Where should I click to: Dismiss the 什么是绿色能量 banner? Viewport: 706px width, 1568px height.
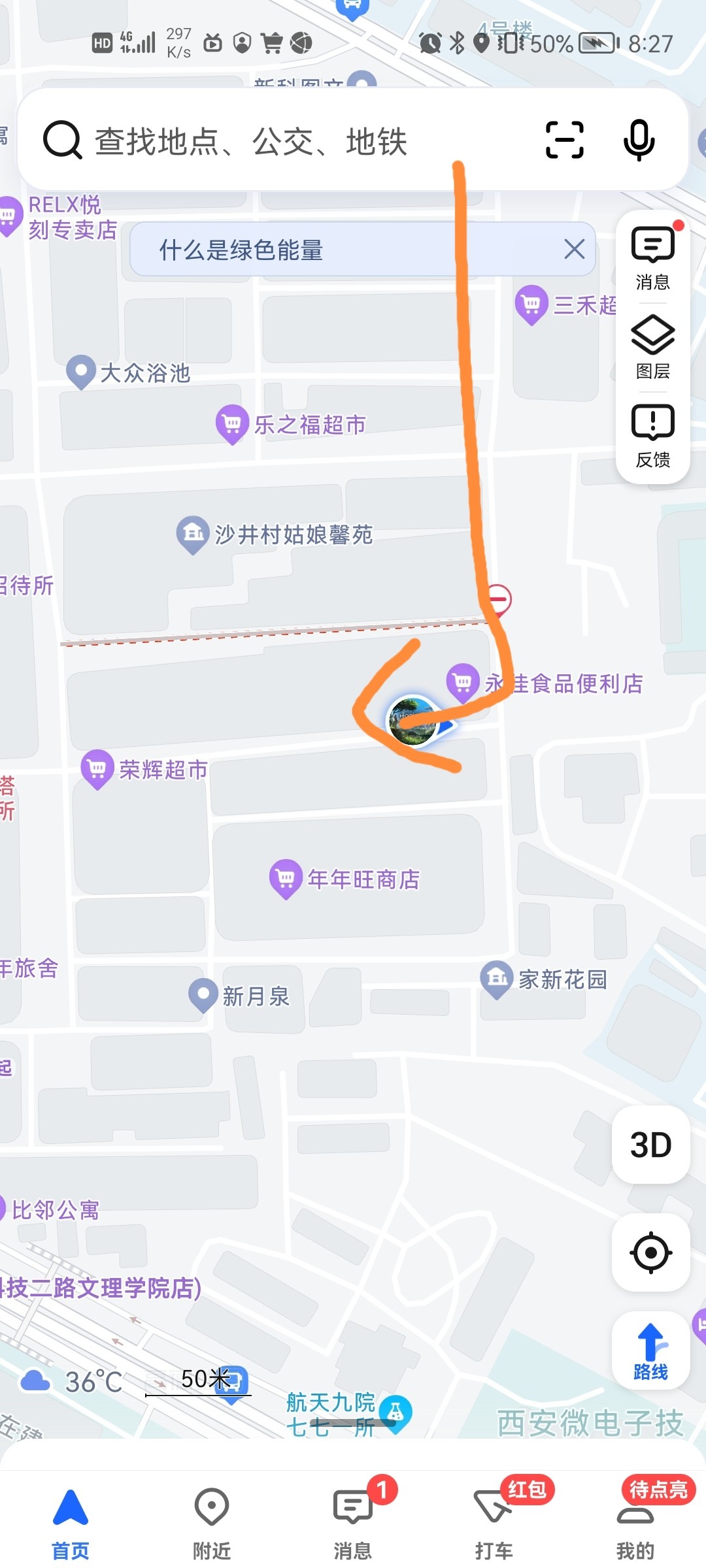574,249
